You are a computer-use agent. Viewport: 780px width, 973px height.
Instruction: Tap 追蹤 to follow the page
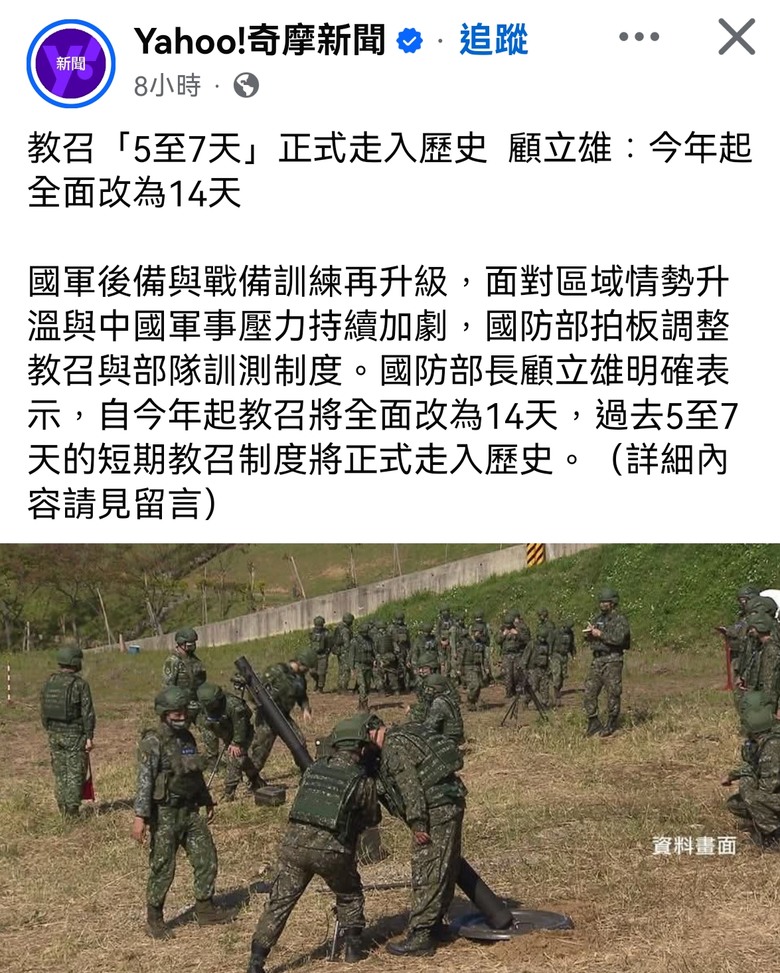point(493,40)
